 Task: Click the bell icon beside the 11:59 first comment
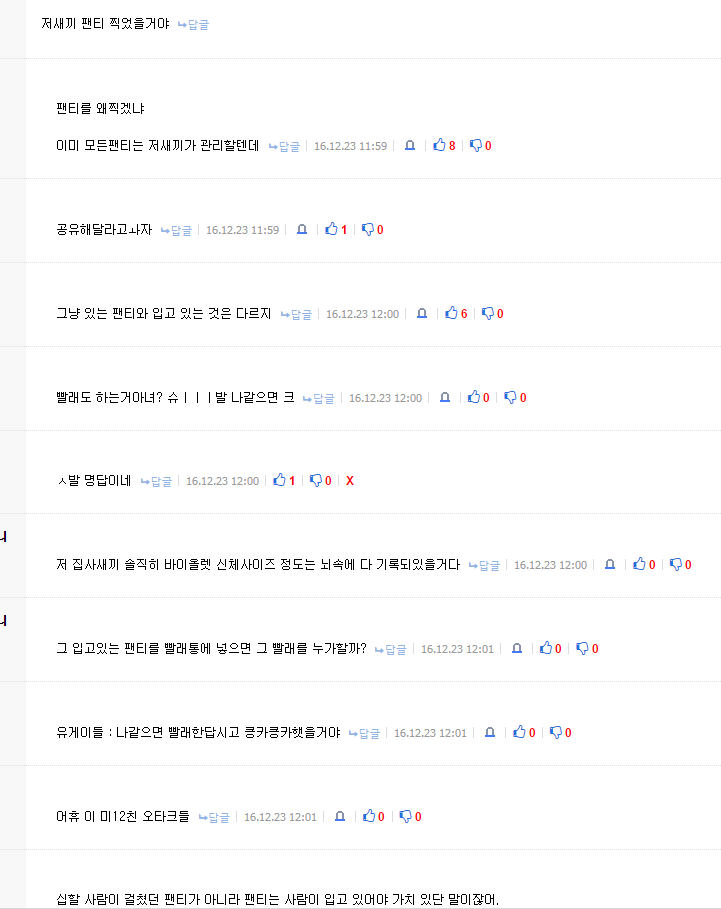pos(409,145)
